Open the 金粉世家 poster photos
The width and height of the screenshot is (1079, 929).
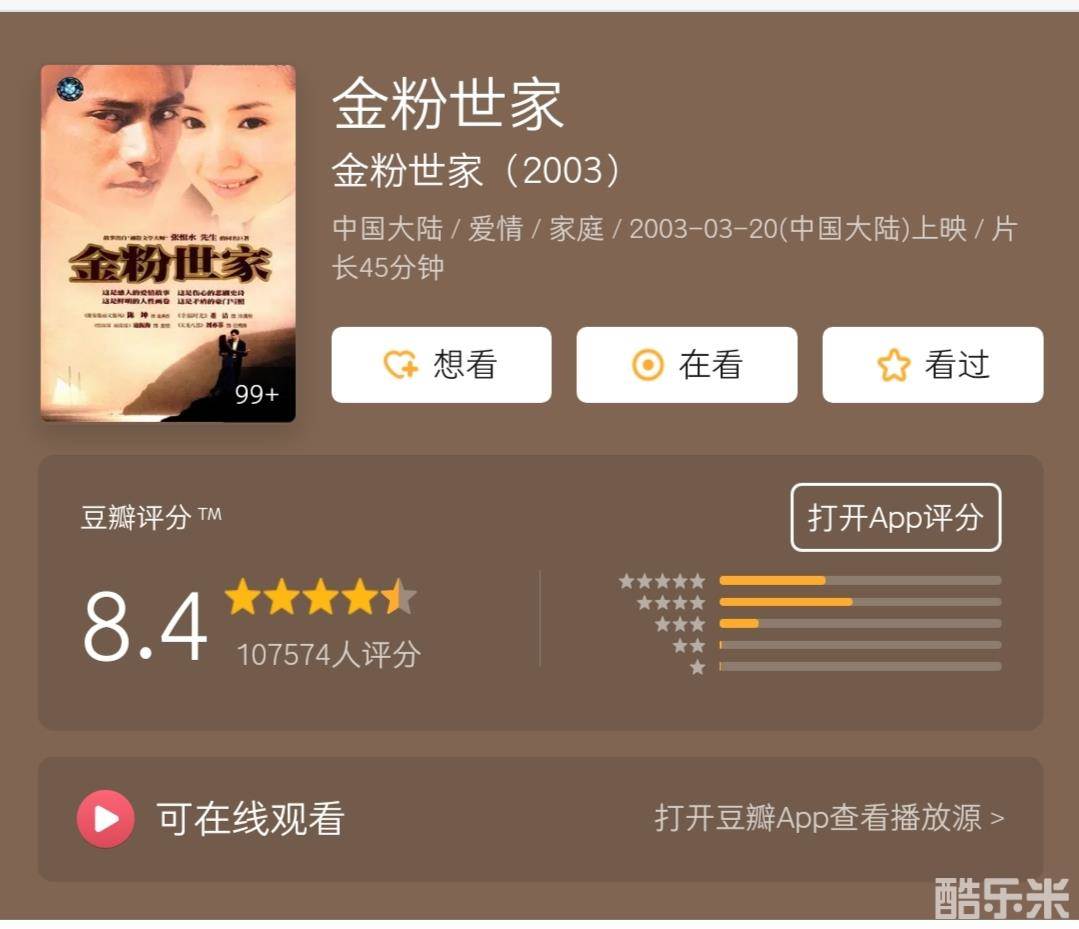[168, 243]
